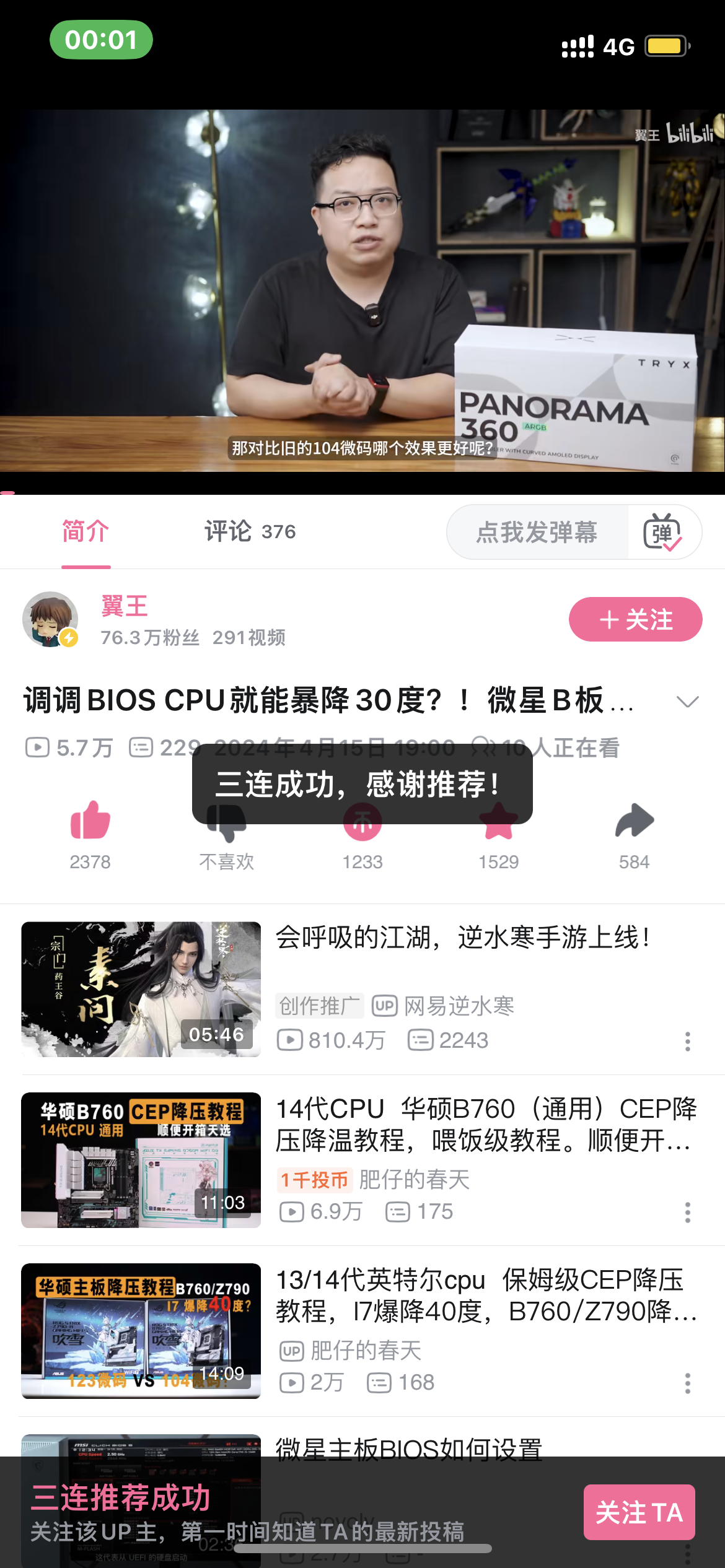Viewport: 725px width, 1568px height.
Task: Select the 简介 tab
Action: click(86, 531)
